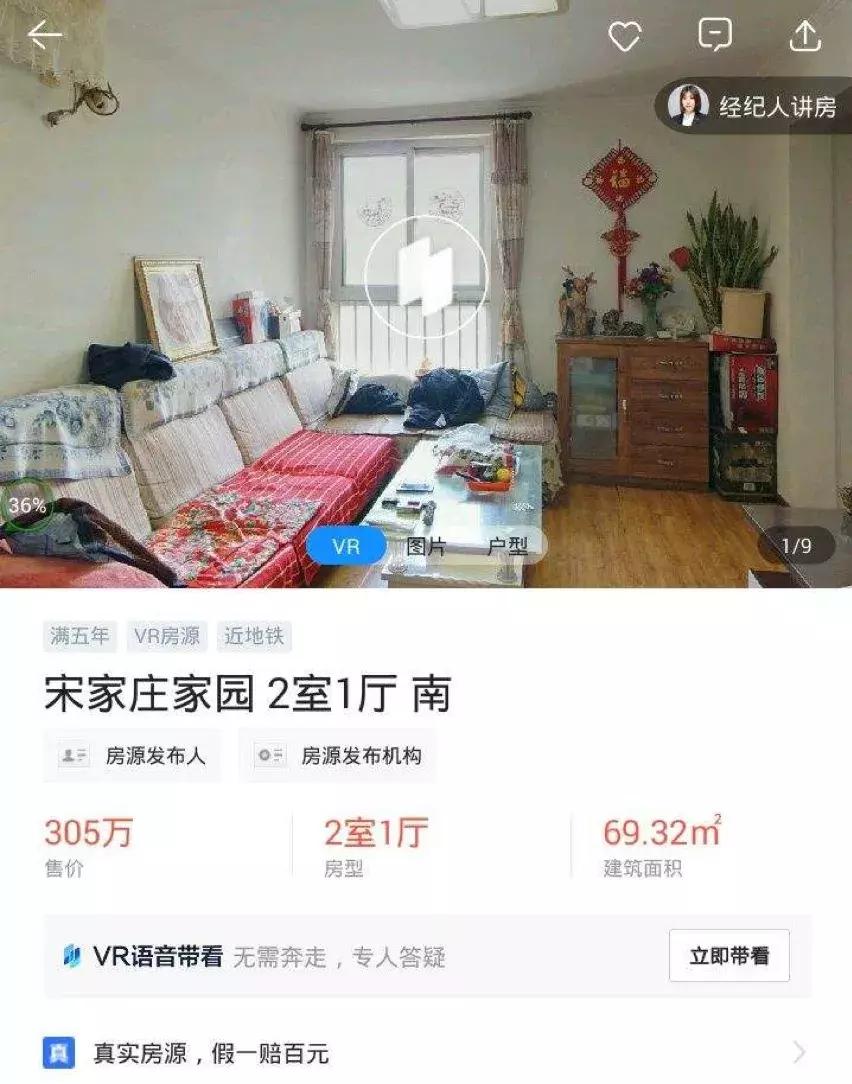The image size is (852, 1084).
Task: Open the chat message icon
Action: pos(714,34)
